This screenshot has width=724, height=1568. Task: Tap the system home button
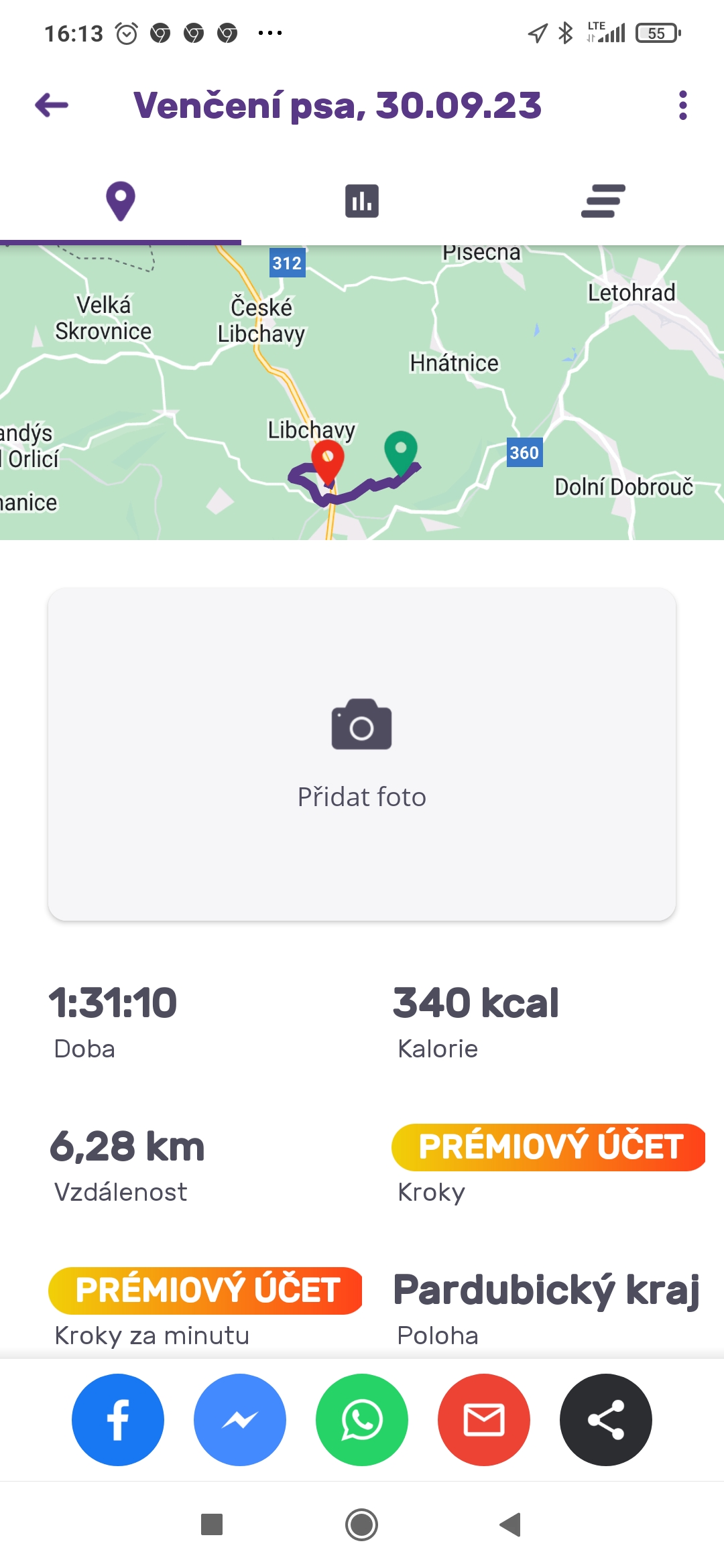362,1524
